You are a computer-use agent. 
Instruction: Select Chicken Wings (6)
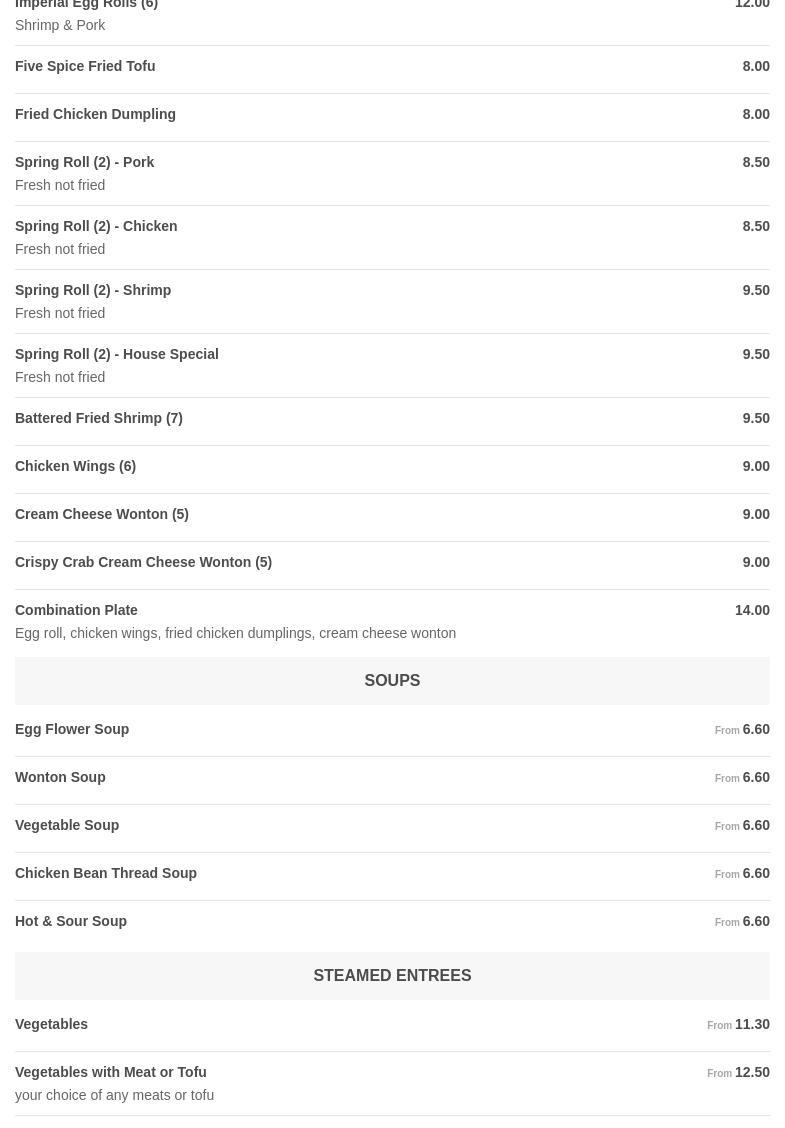click(75, 466)
